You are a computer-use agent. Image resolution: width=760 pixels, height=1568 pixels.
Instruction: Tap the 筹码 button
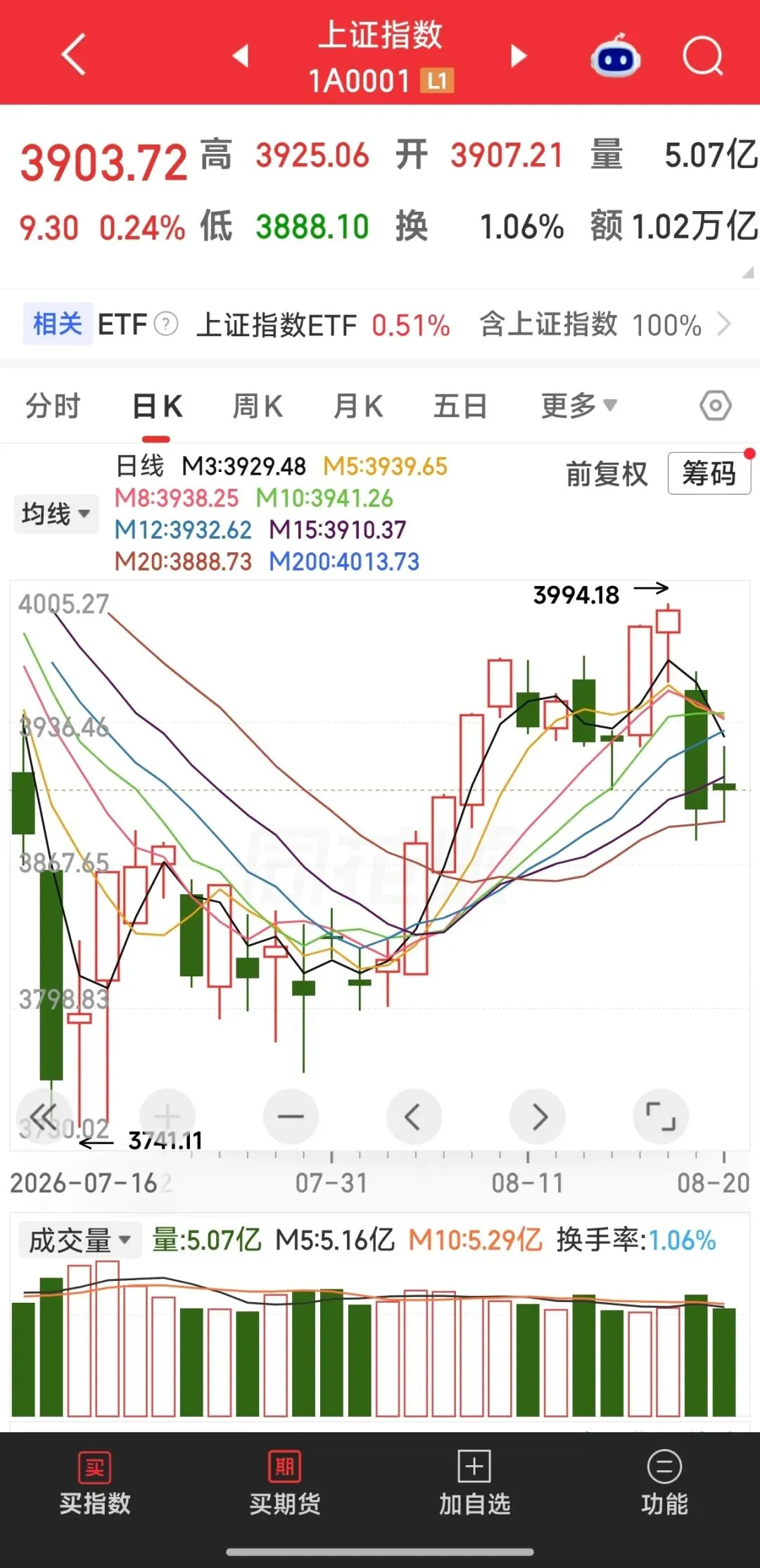[x=709, y=473]
